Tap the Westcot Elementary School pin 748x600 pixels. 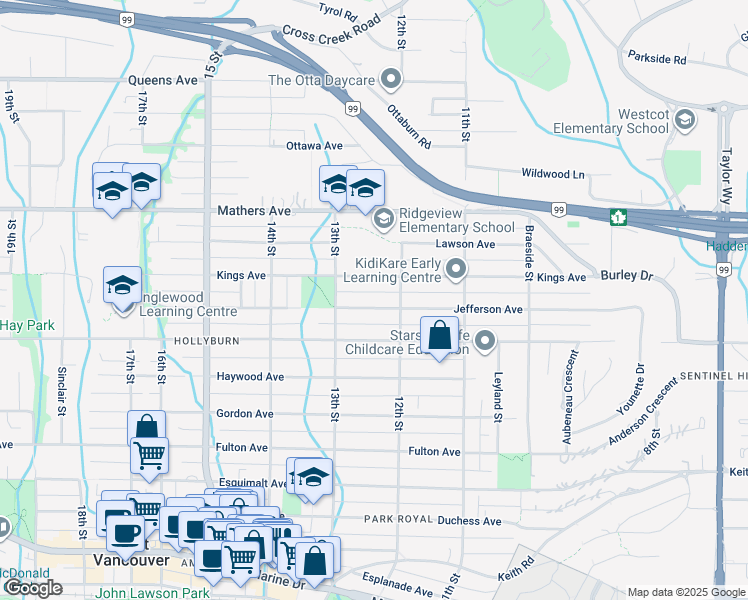pos(685,121)
